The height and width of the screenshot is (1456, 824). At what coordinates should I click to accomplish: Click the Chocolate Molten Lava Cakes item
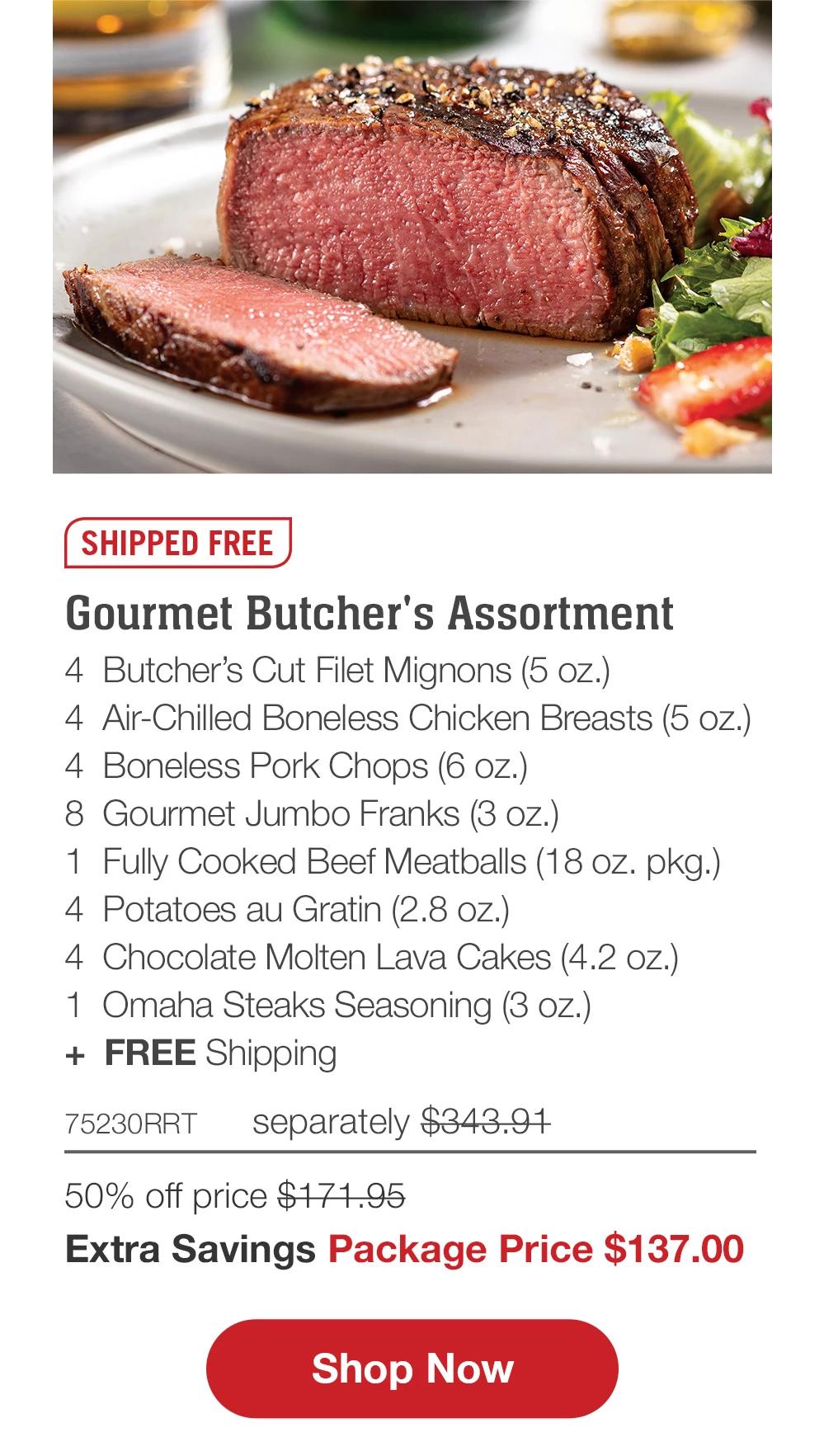coord(393,956)
